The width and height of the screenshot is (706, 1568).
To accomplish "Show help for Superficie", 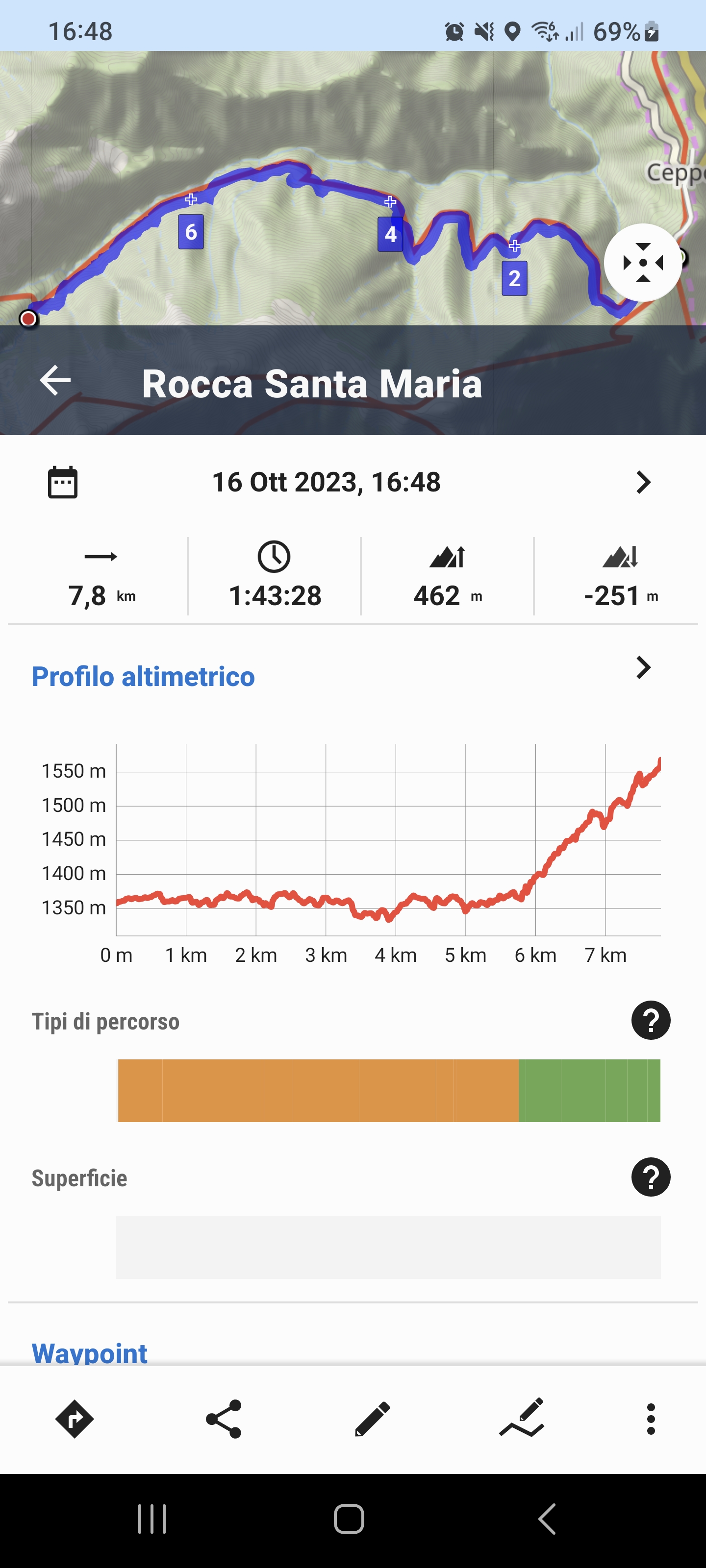I will 651,1177.
